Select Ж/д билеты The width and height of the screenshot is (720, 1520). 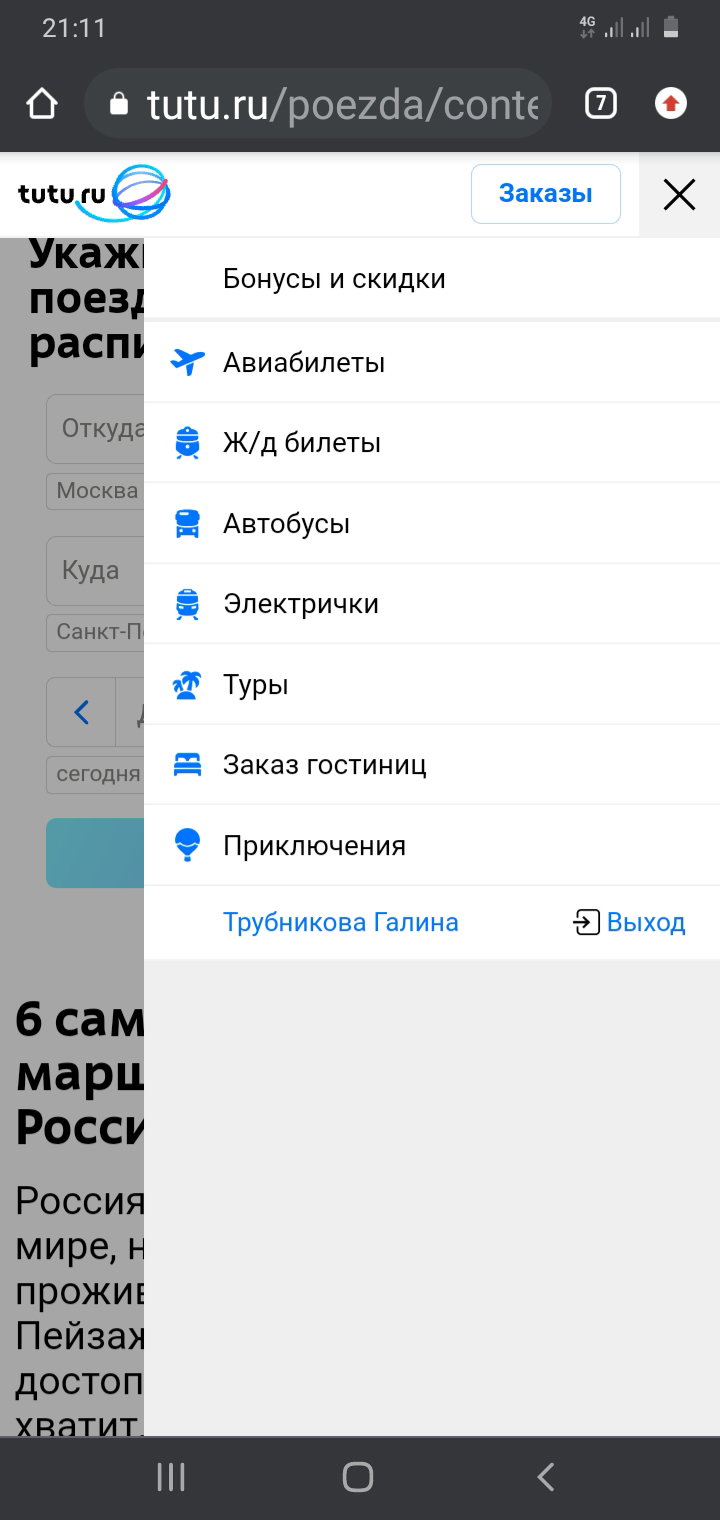pos(432,443)
